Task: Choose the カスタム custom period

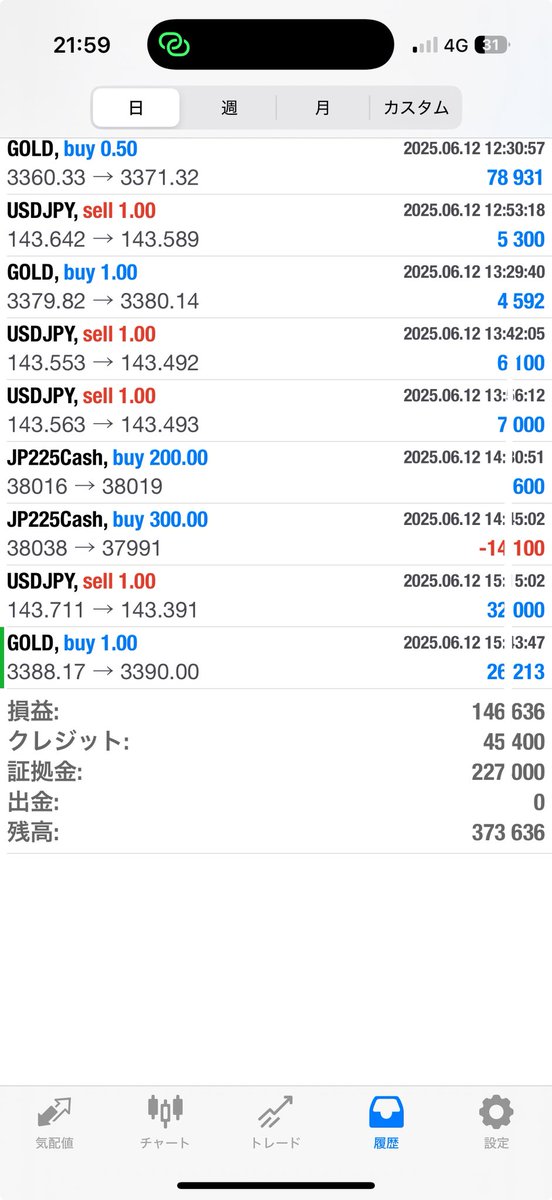Action: pyautogui.click(x=415, y=108)
